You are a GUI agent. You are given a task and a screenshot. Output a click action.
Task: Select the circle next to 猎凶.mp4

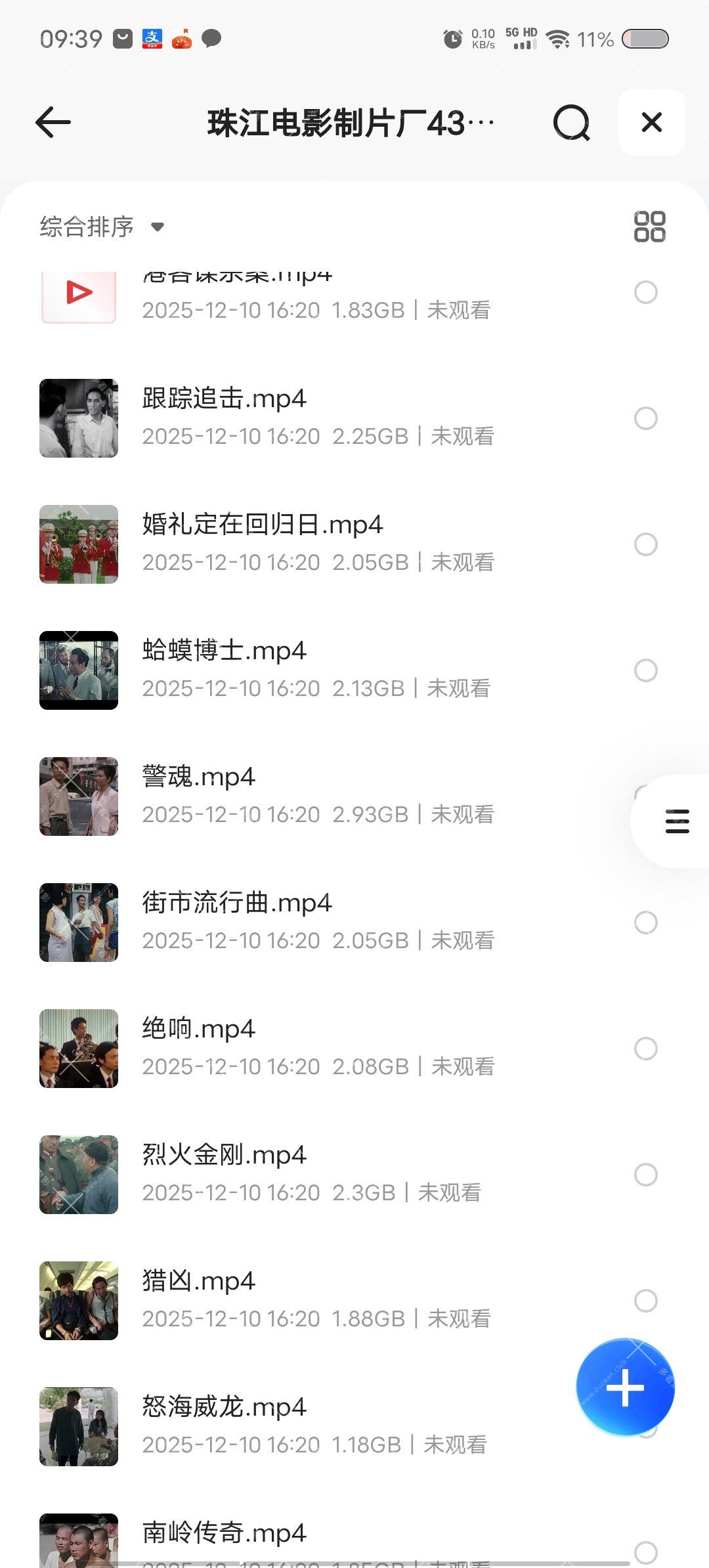point(646,1301)
